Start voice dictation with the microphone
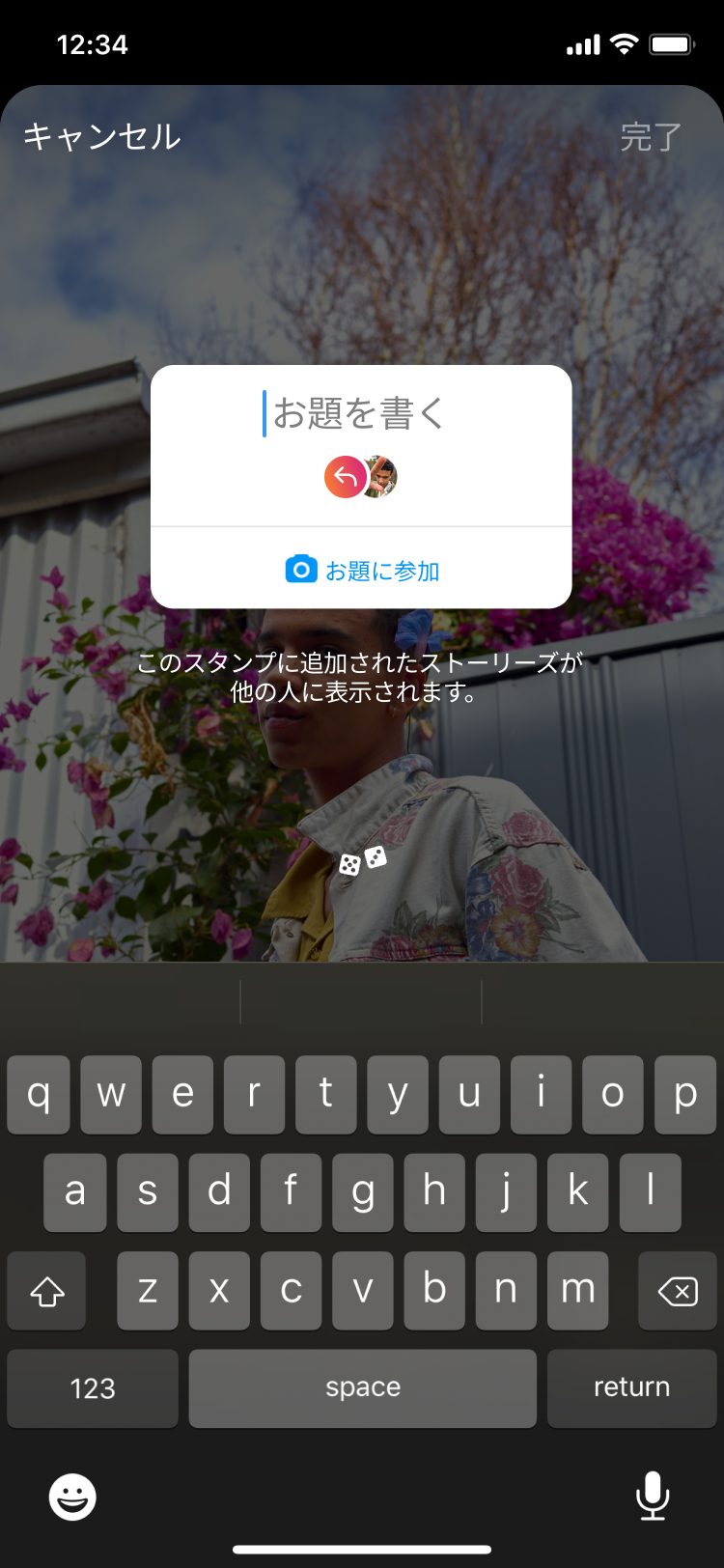 pyautogui.click(x=653, y=1496)
